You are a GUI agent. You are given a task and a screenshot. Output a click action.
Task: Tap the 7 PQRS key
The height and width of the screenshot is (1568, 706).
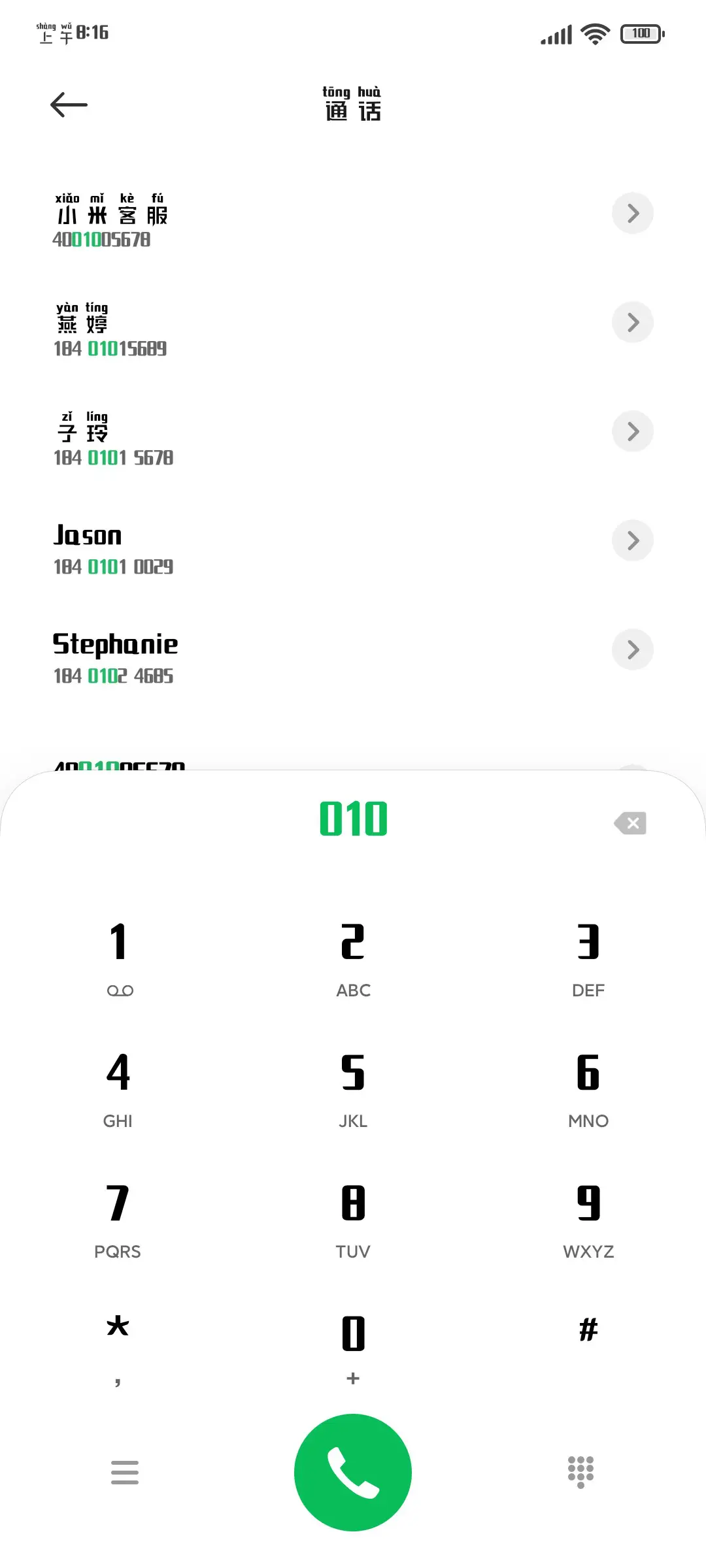pos(118,1218)
